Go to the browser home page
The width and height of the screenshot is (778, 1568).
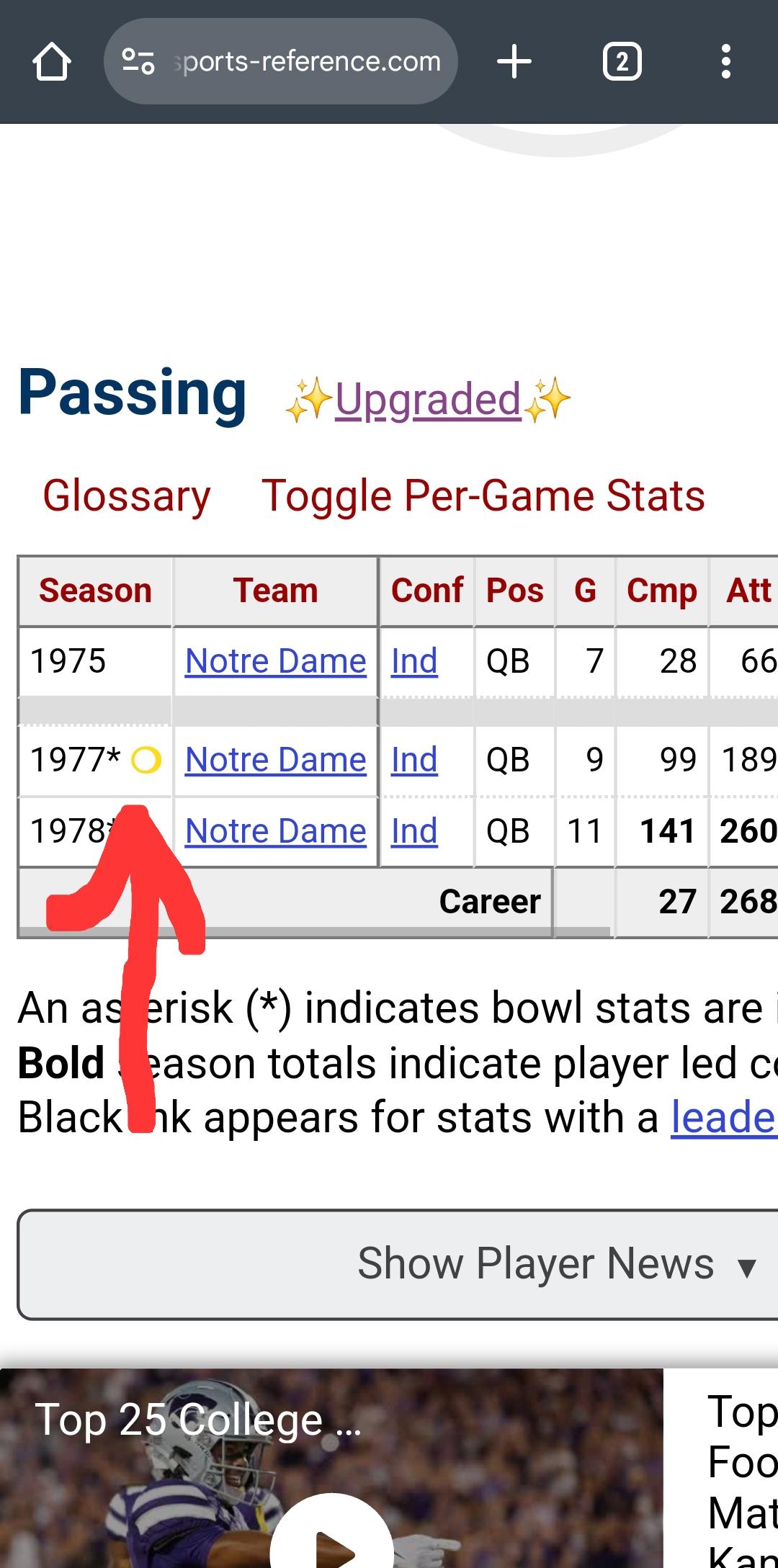point(52,61)
